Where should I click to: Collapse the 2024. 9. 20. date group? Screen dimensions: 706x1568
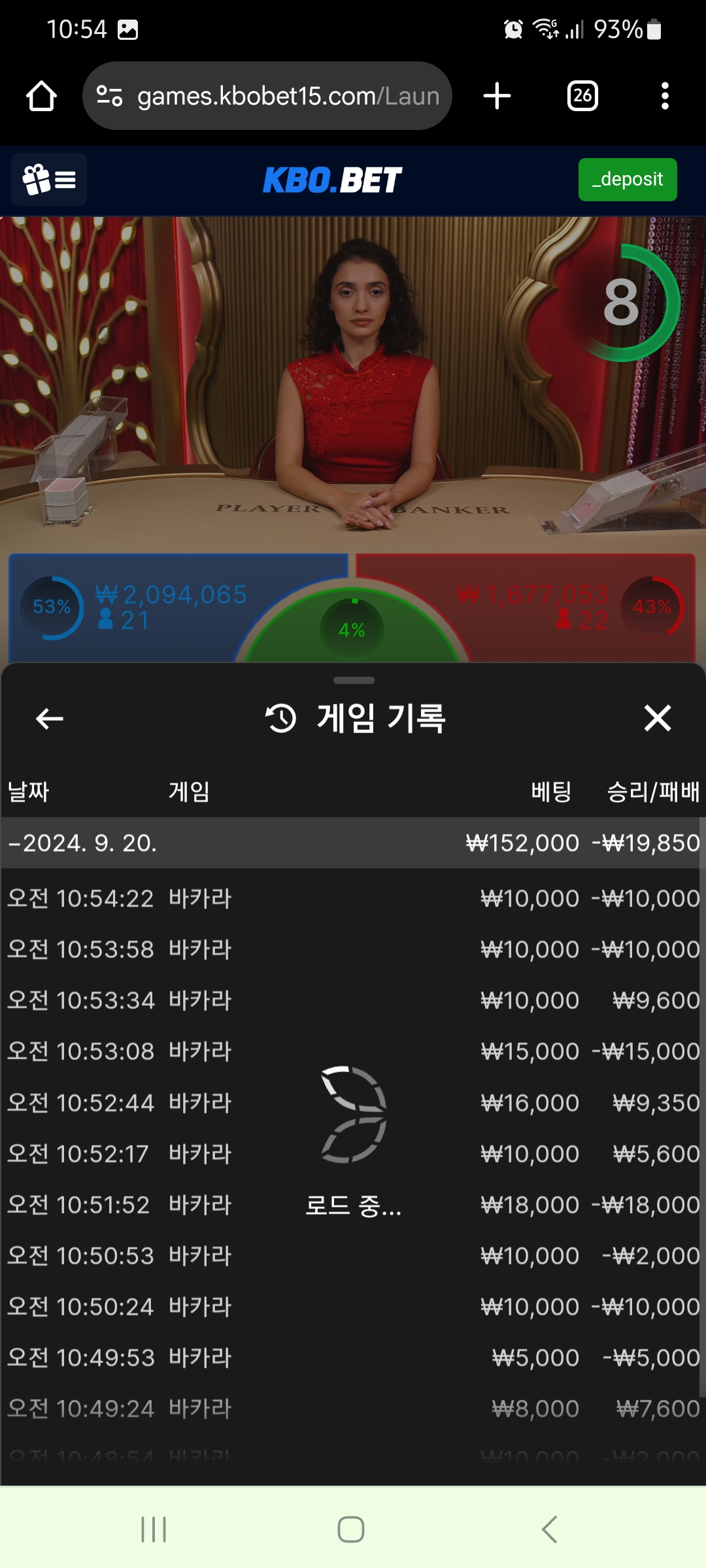[x=82, y=843]
